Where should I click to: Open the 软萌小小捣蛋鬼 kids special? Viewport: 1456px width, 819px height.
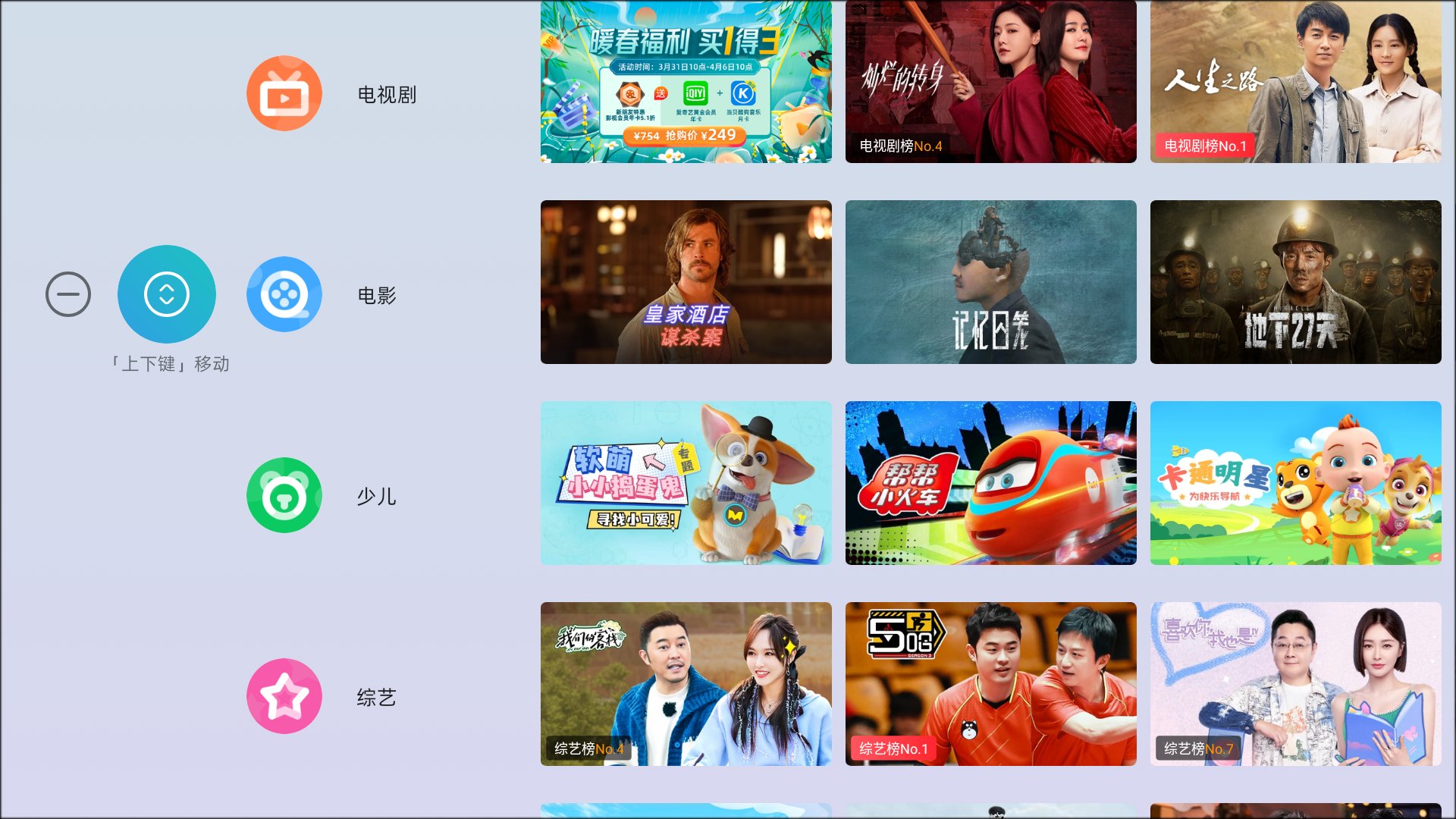click(686, 483)
